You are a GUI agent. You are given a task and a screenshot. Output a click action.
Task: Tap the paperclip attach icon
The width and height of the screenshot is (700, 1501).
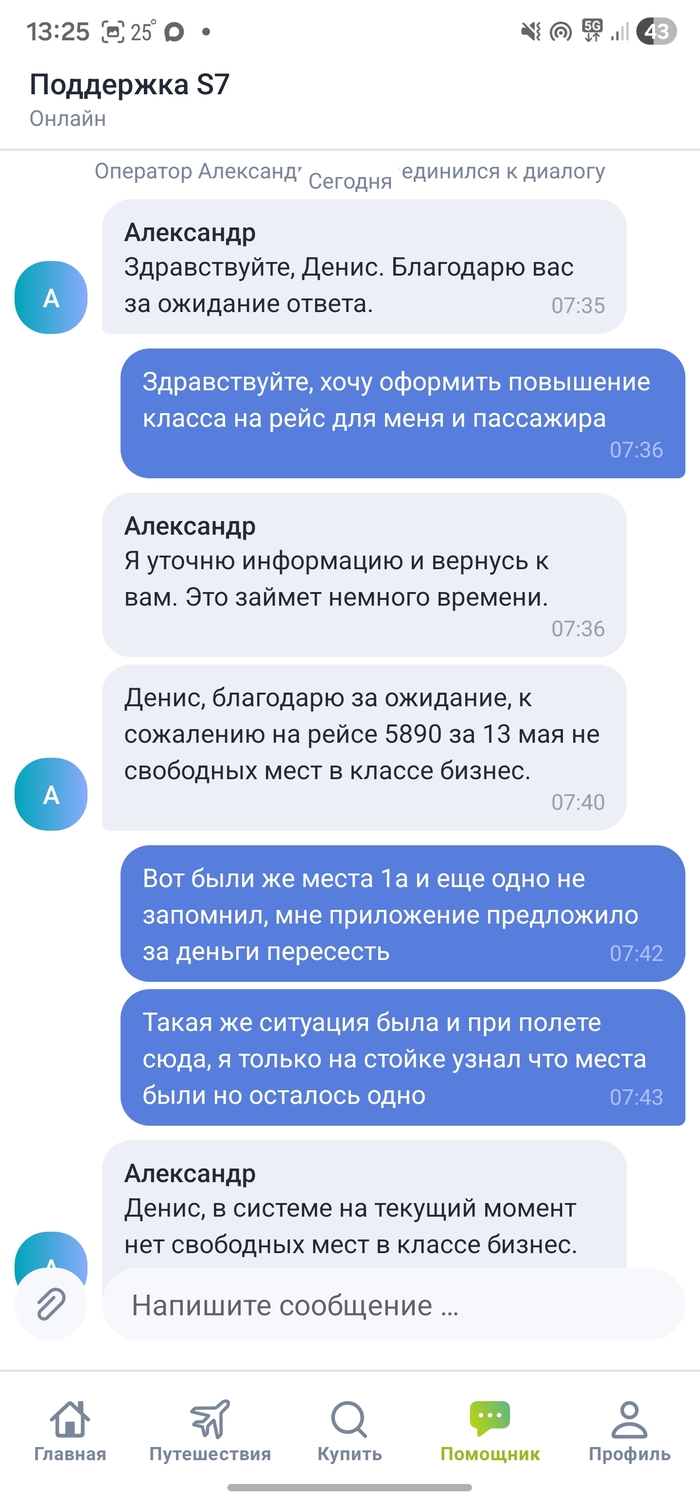point(51,1304)
